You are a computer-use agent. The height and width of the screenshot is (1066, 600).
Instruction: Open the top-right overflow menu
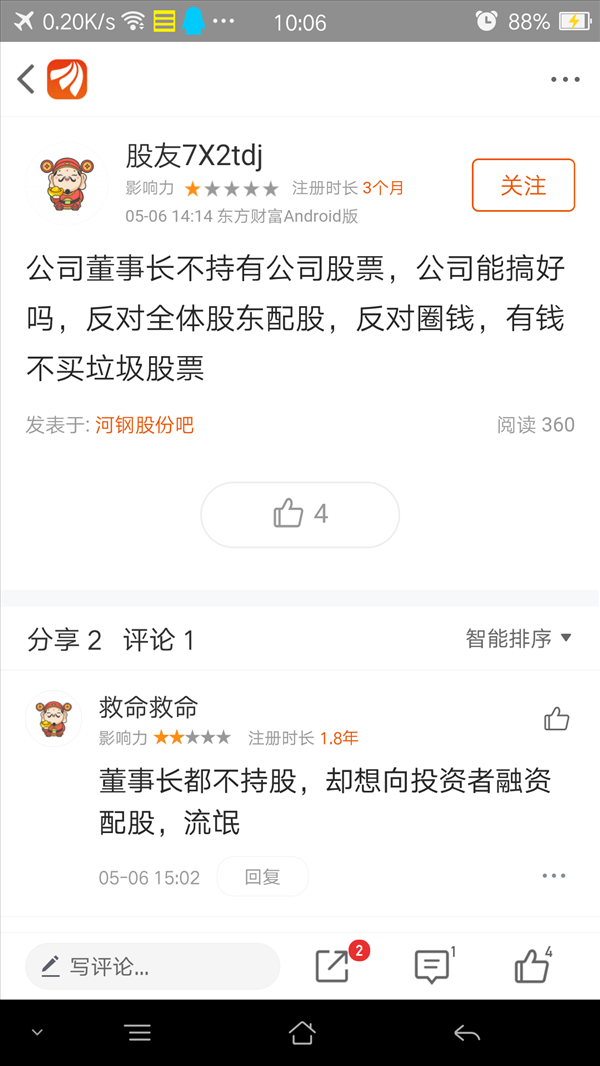pos(565,80)
